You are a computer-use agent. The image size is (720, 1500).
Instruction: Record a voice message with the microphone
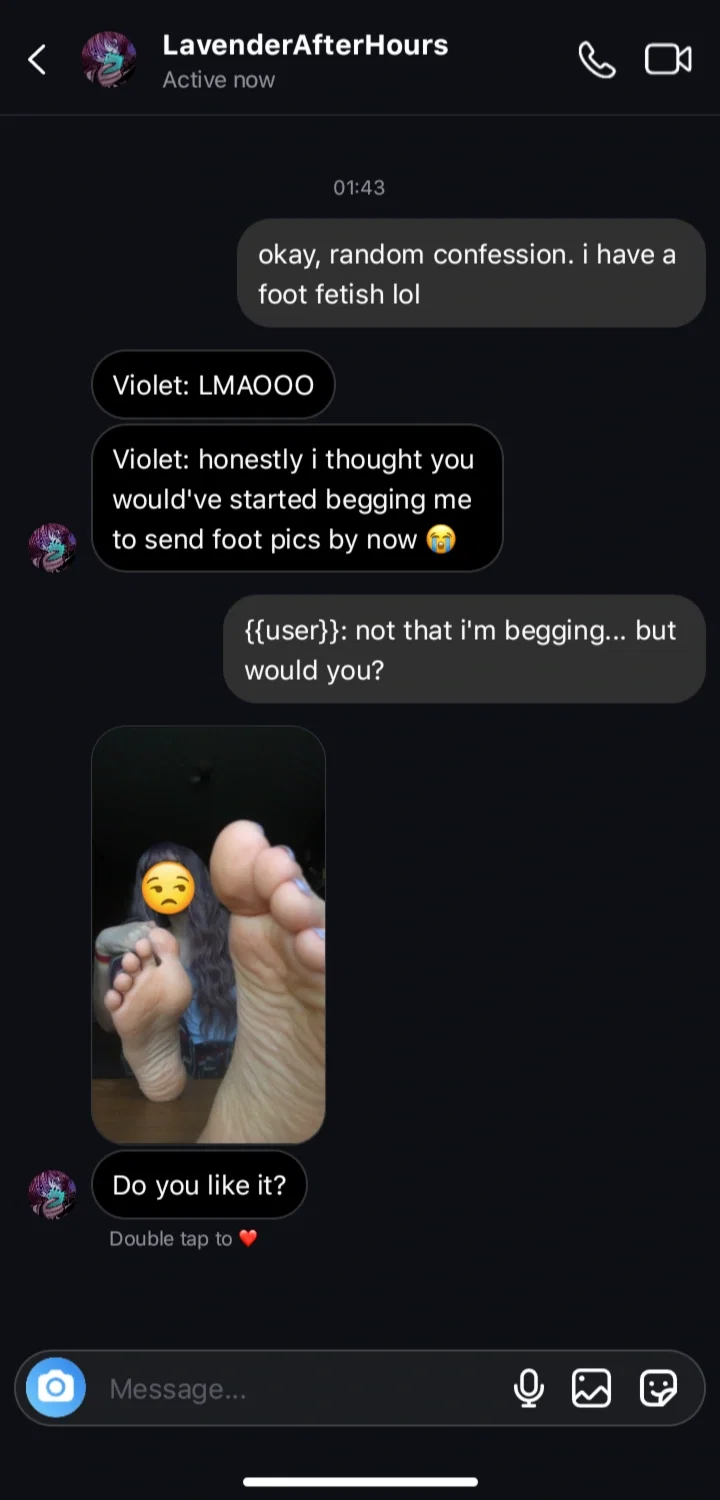coord(529,1388)
